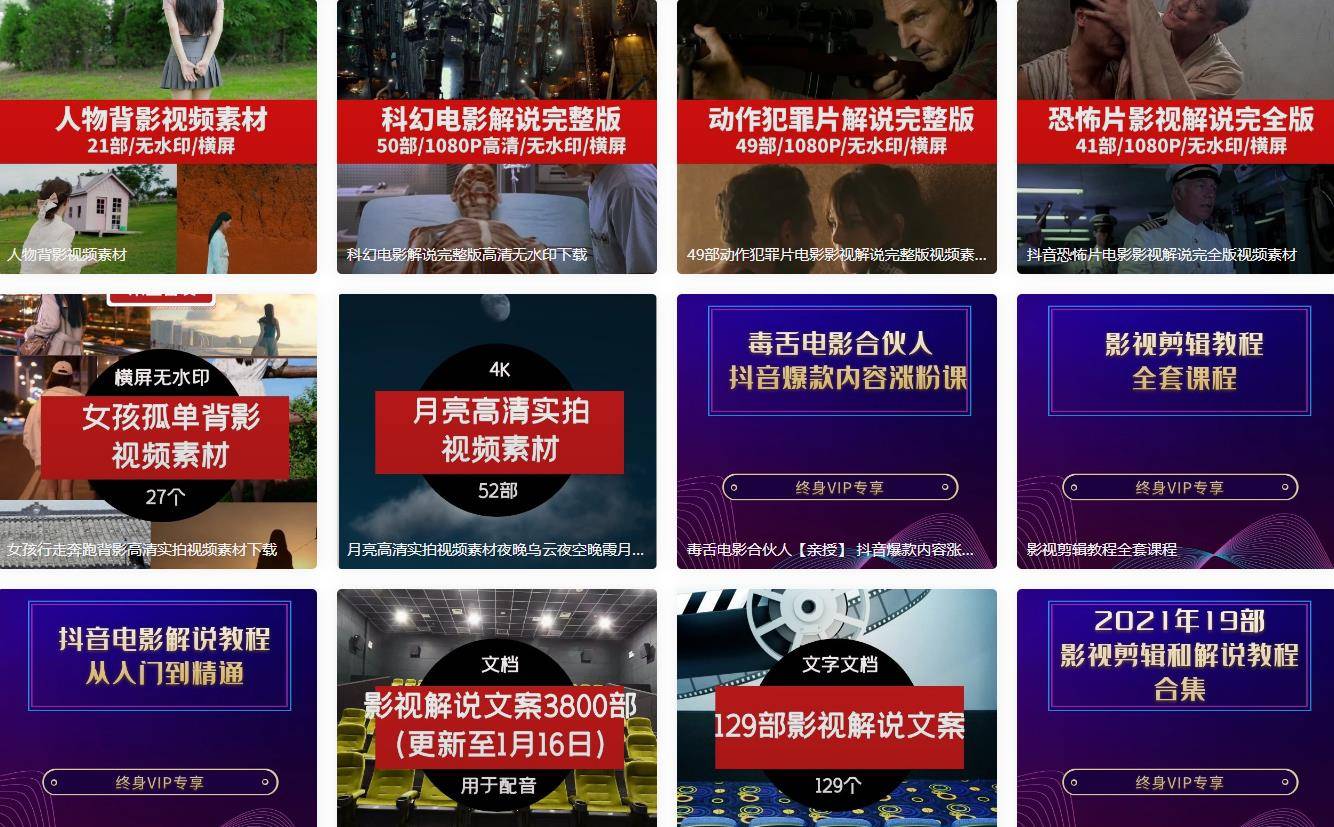Open 科幻电影解说完整版 card

pos(497,135)
